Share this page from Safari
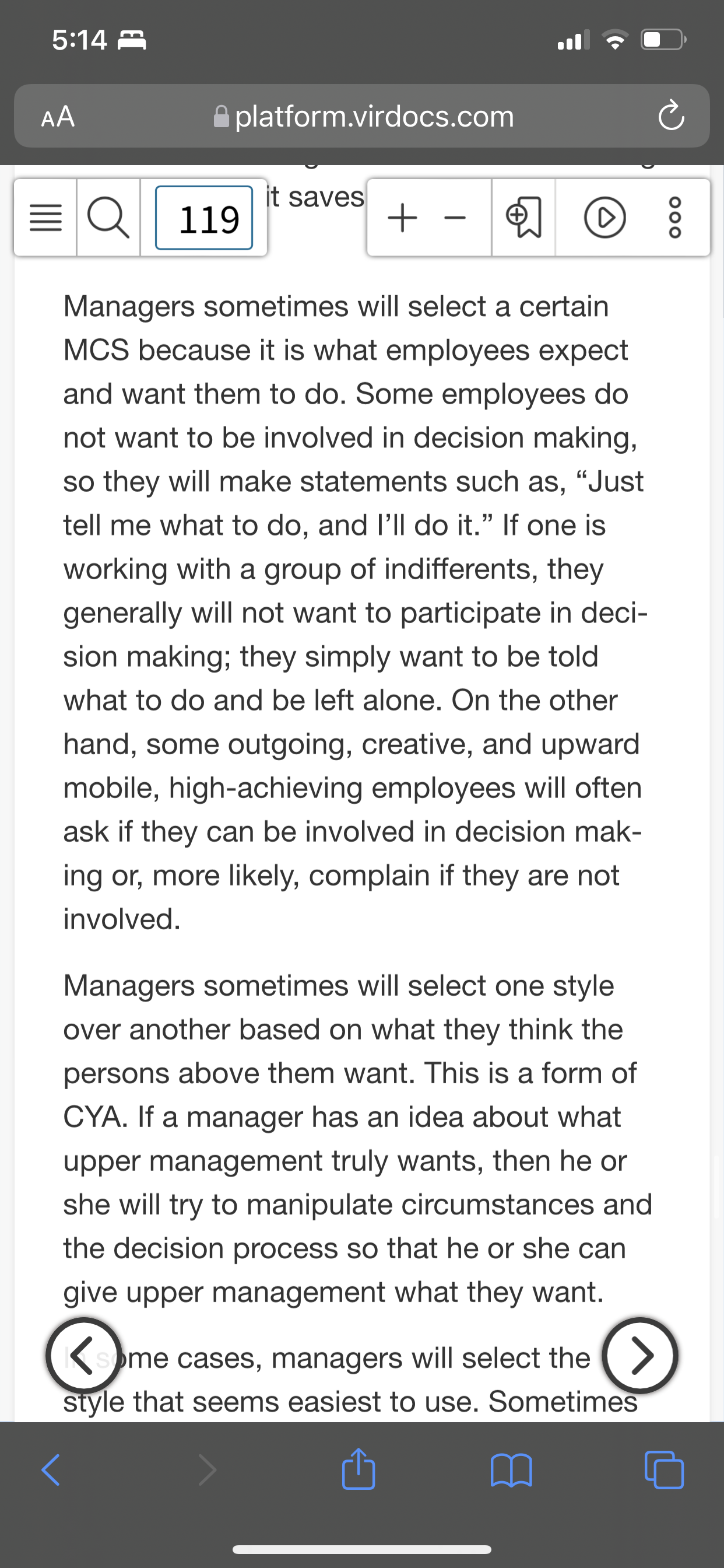The width and height of the screenshot is (724, 1568). click(x=359, y=1469)
